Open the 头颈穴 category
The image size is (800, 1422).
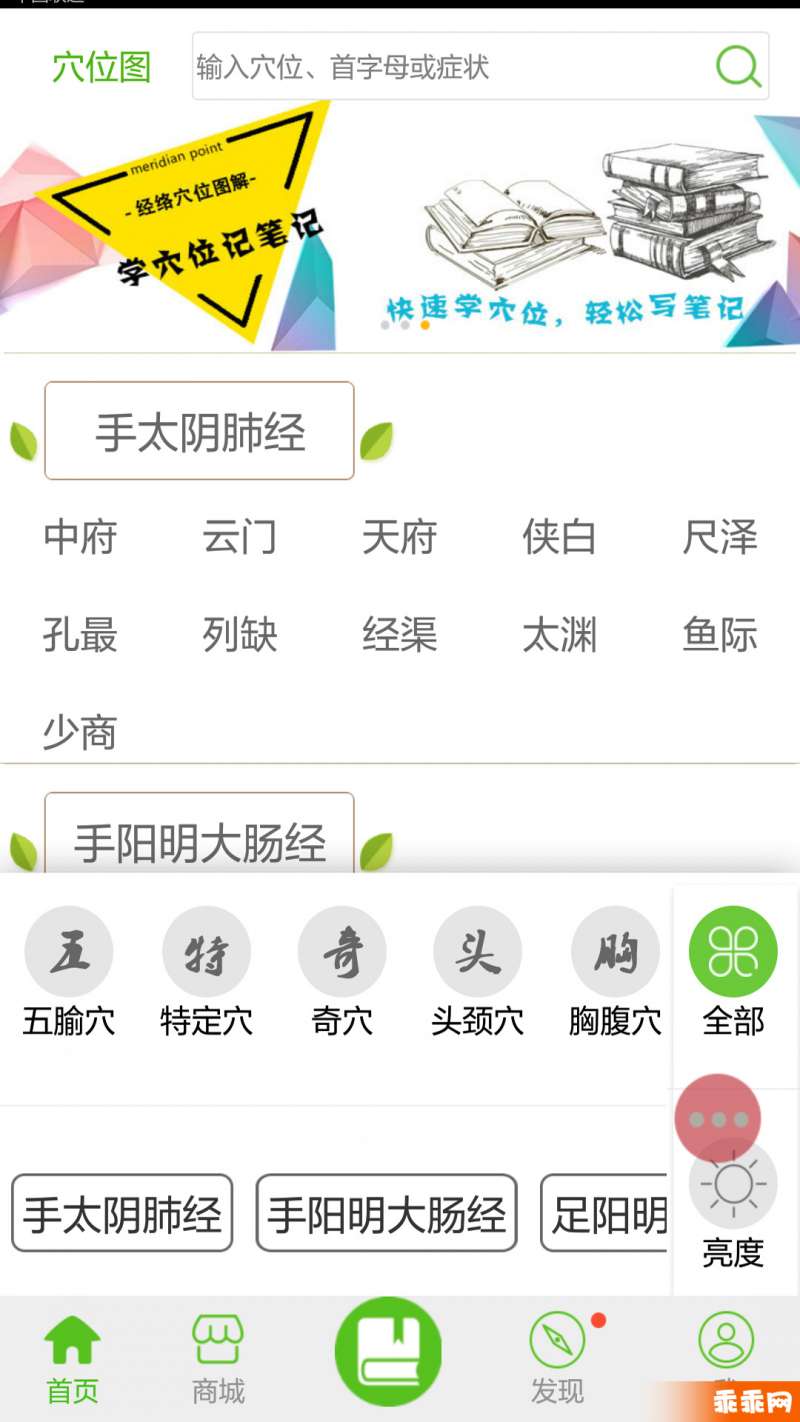point(477,970)
